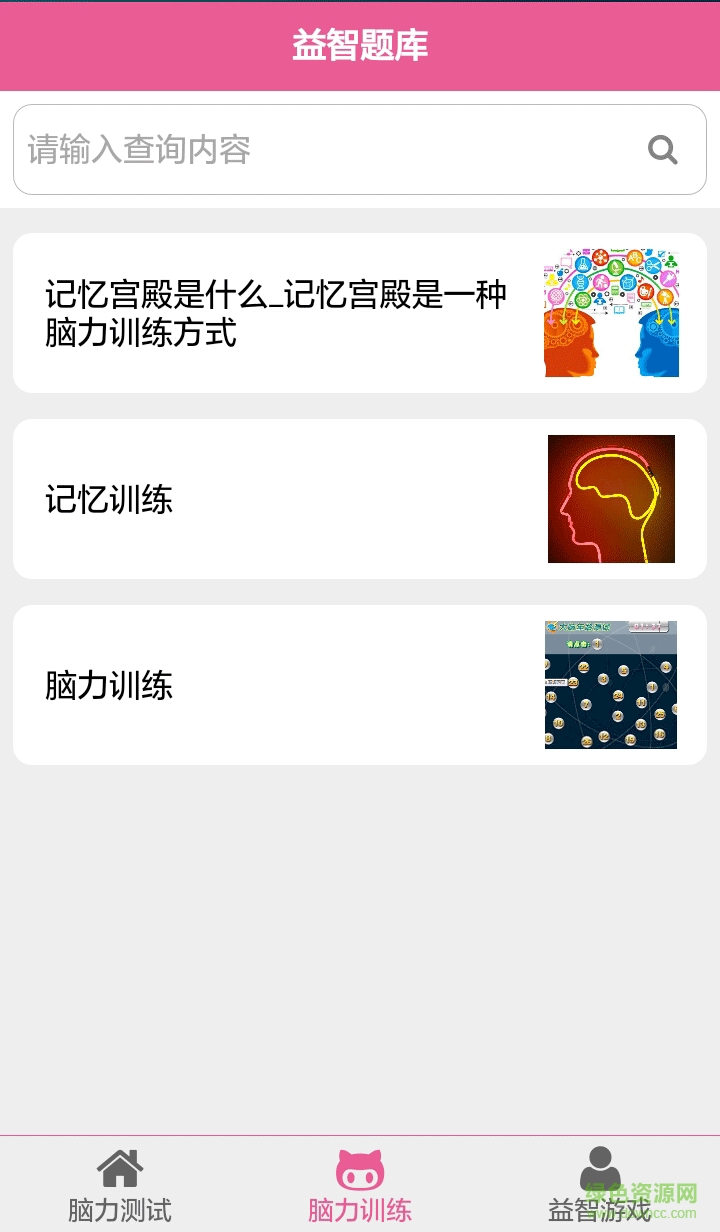Tap the second list card about memory training
This screenshot has width=720, height=1232.
point(360,498)
